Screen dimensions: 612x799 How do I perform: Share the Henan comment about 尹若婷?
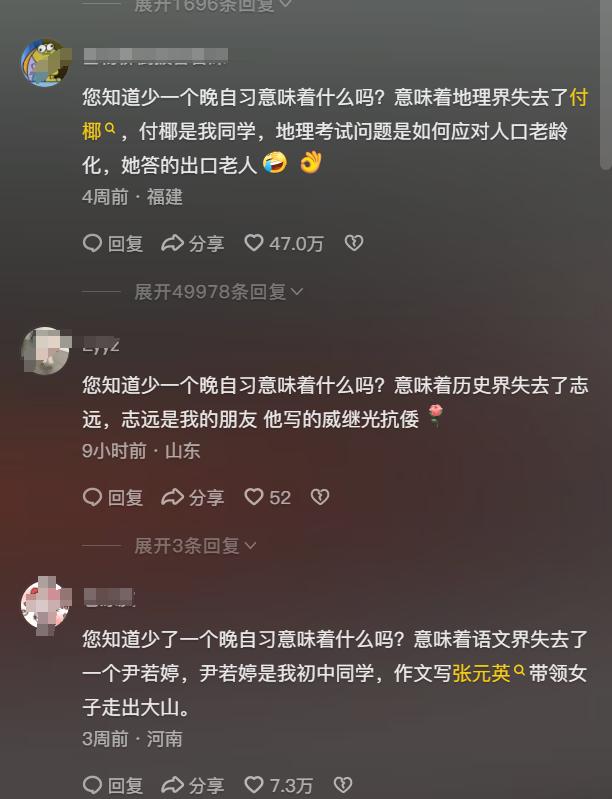coord(192,786)
